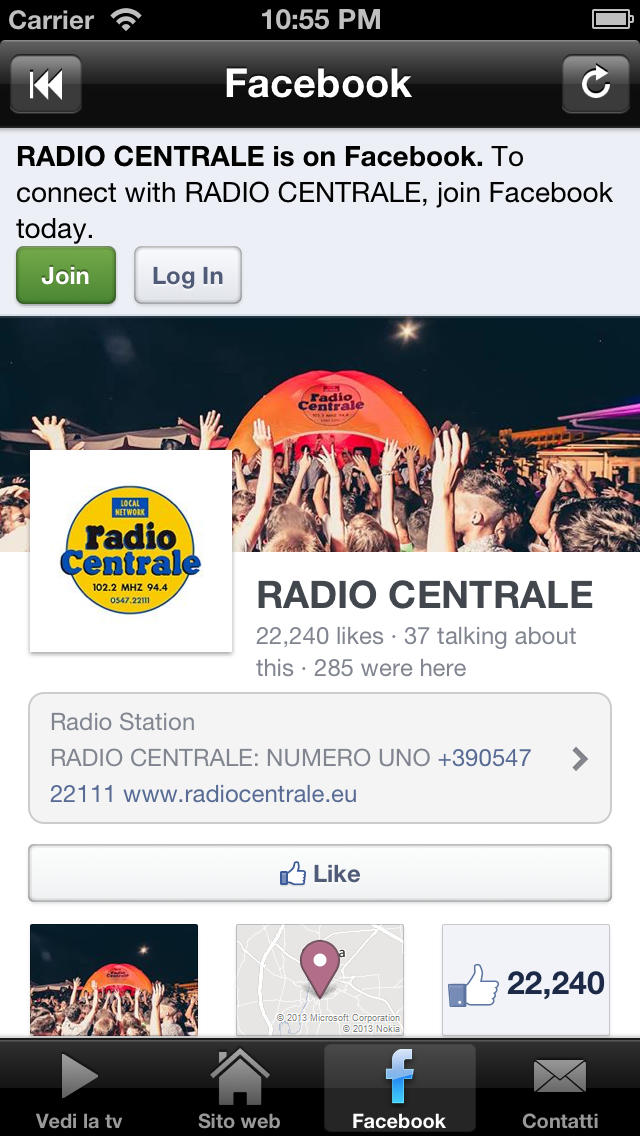Tap the green Join button
This screenshot has height=1136, width=640.
coord(66,275)
